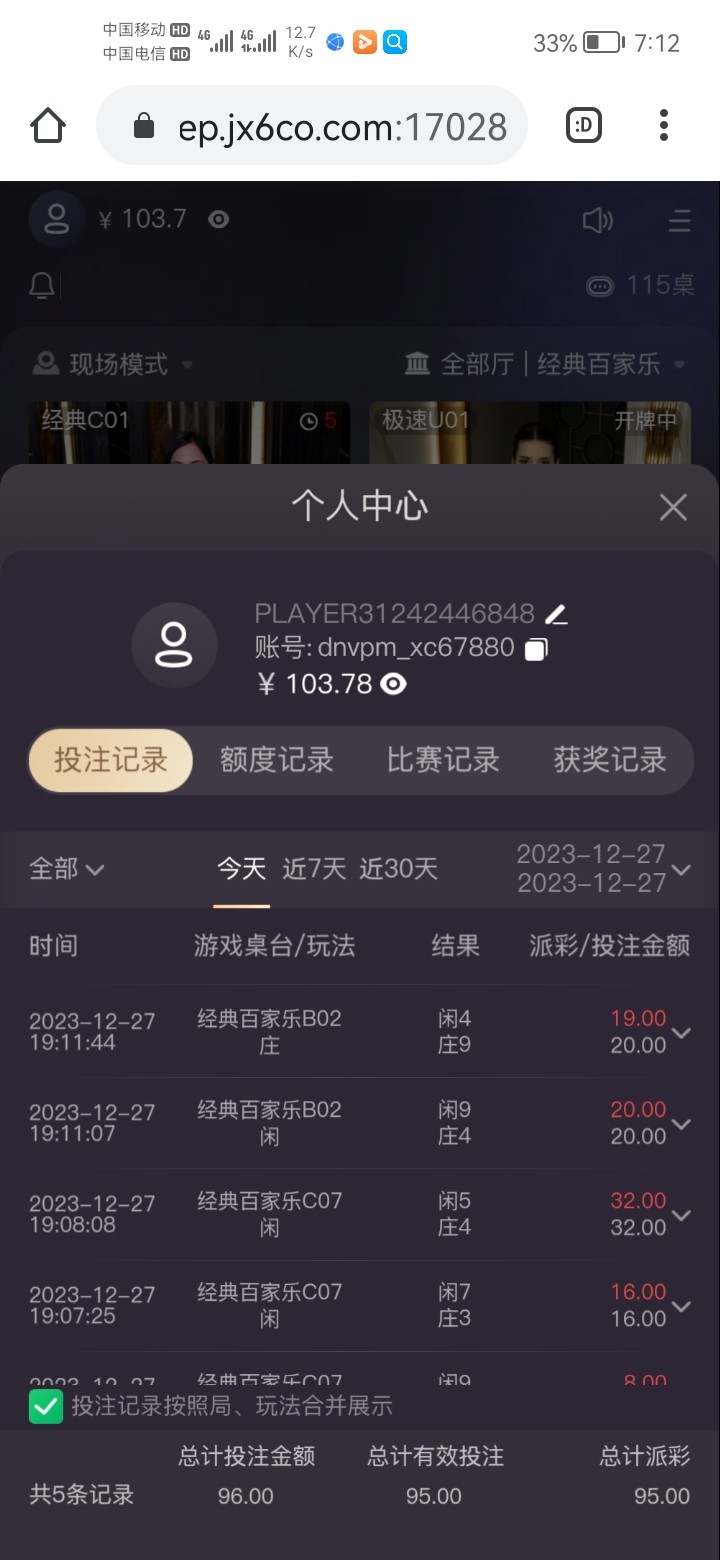The image size is (720, 1560).
Task: Expand the 19:11:44 经典百家乐B02 record
Action: (x=682, y=1033)
